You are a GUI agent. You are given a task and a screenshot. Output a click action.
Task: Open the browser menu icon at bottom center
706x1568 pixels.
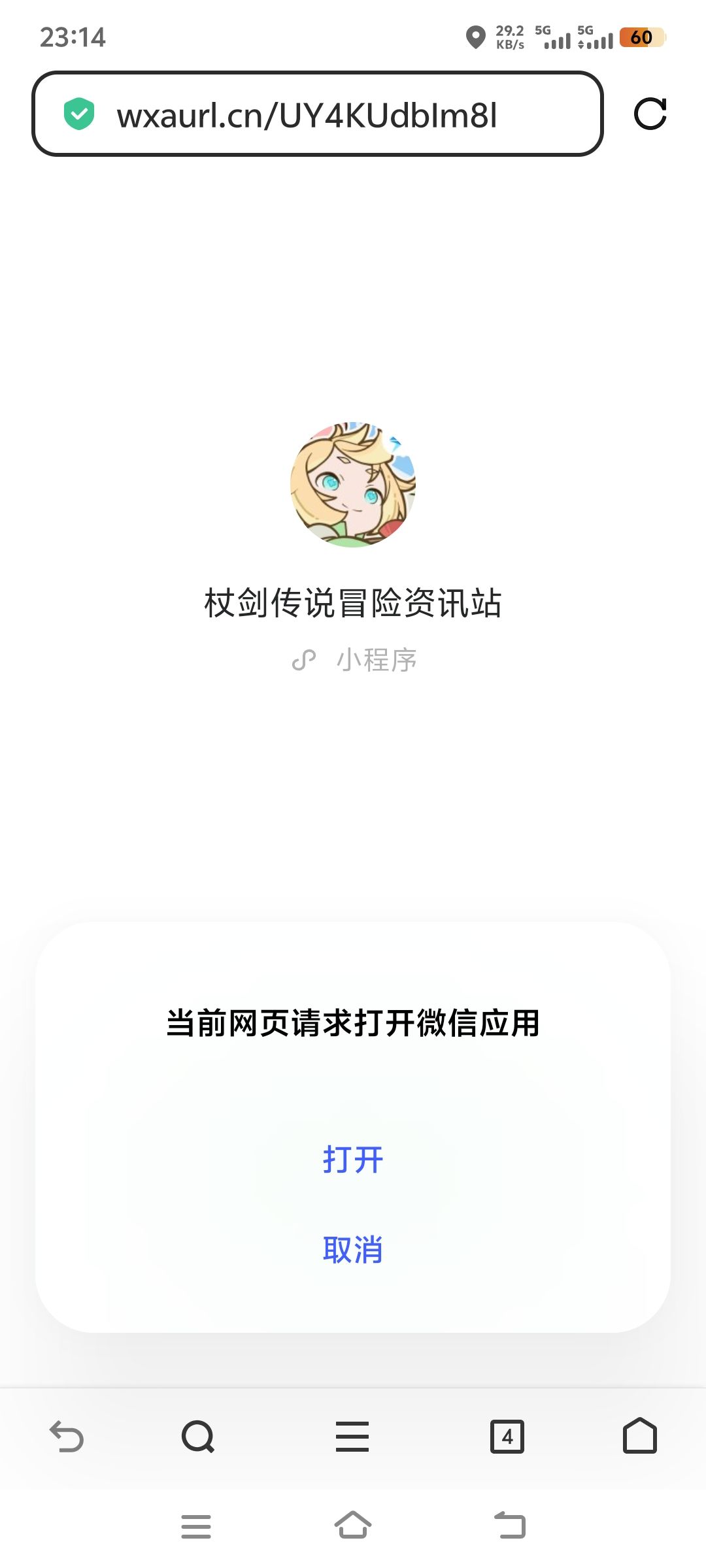352,1436
